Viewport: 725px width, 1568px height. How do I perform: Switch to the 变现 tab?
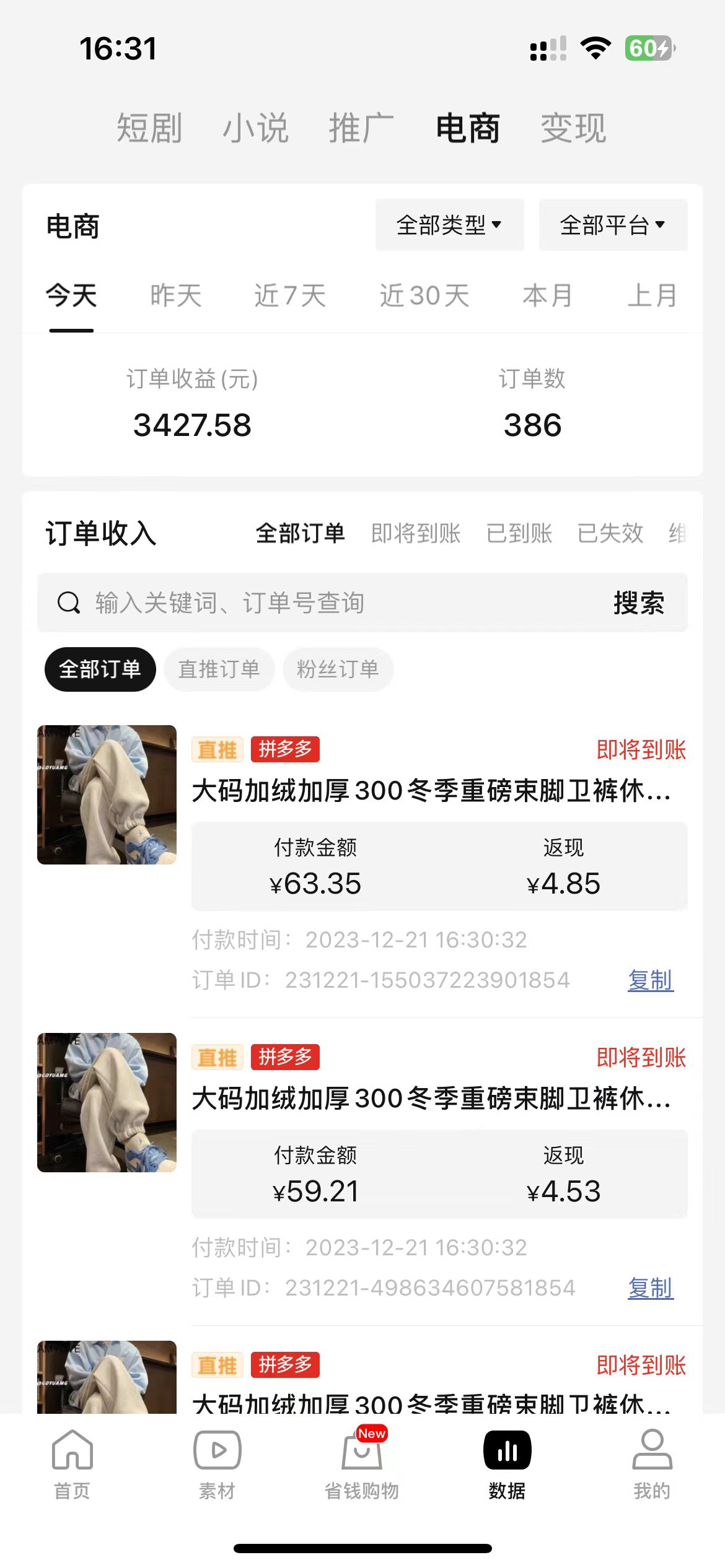tap(573, 128)
